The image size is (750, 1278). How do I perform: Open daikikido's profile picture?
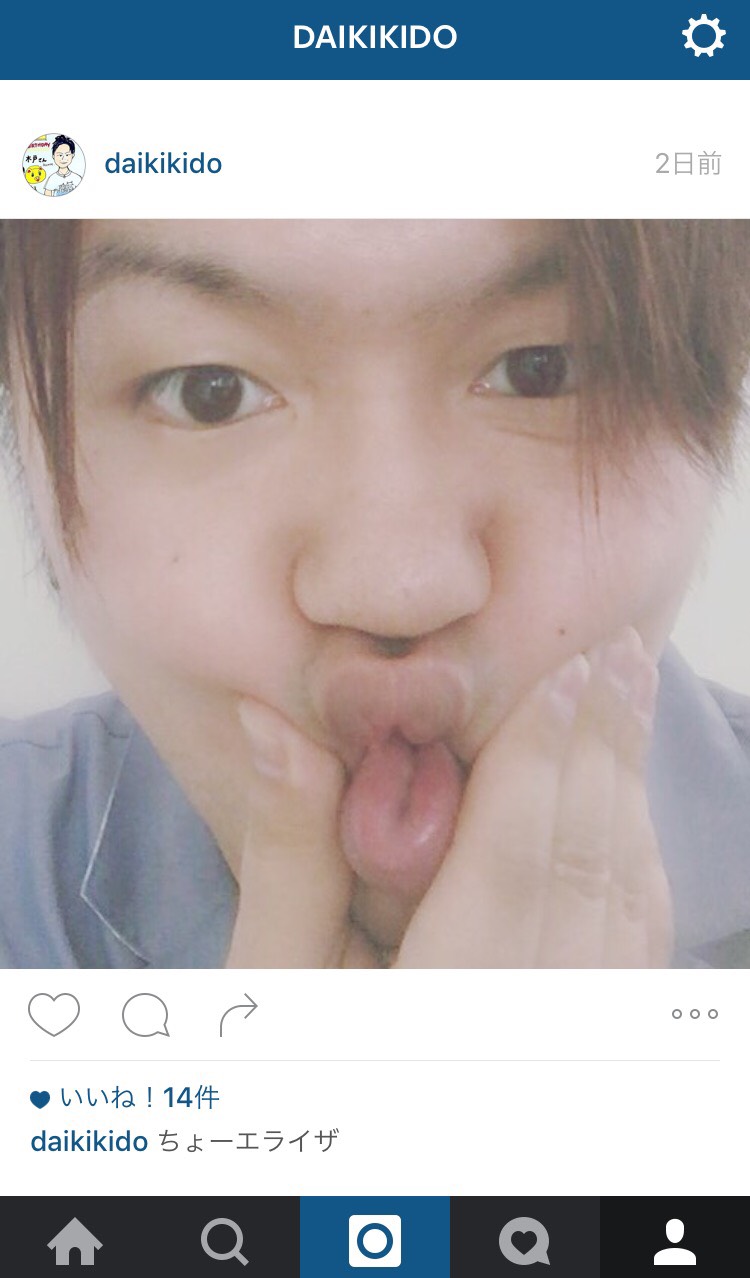(x=54, y=164)
